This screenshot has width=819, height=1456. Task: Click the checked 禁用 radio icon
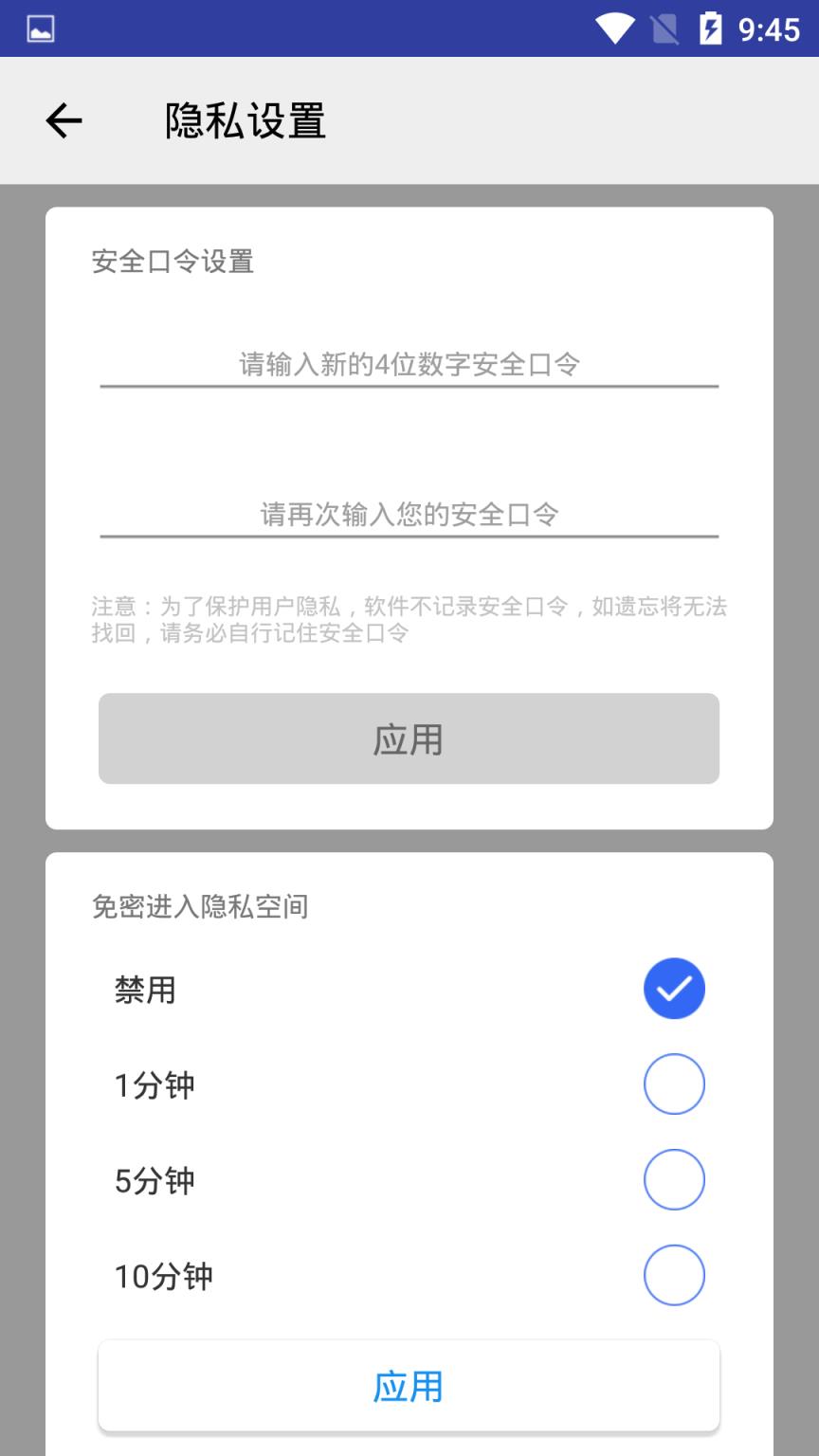click(x=674, y=989)
